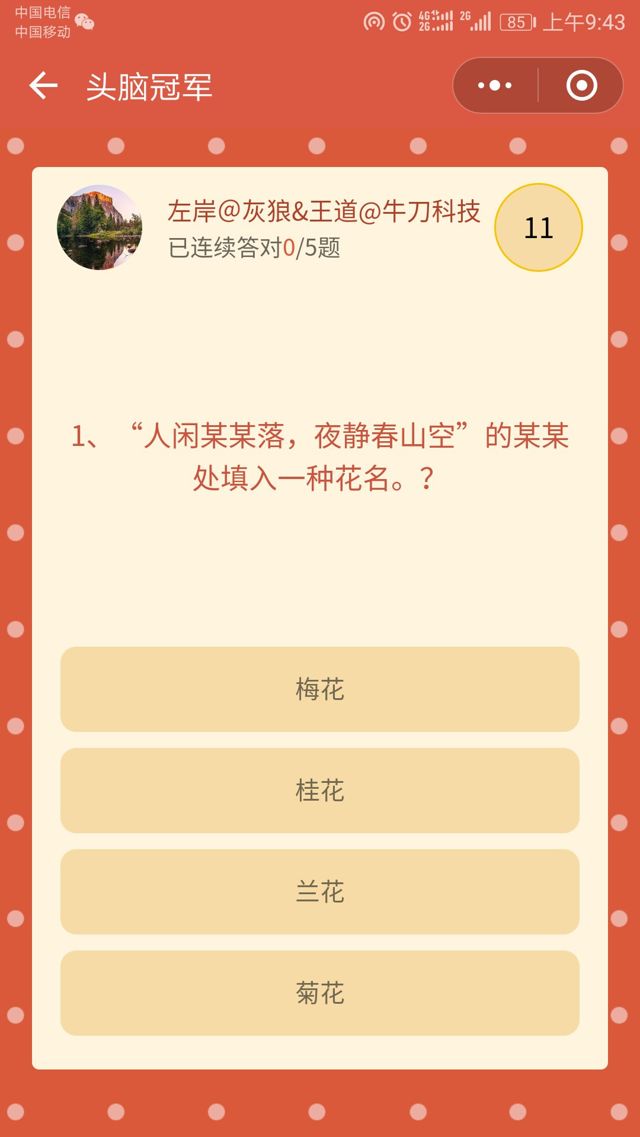640x1137 pixels.
Task: Answer with 菊花
Action: tap(320, 993)
